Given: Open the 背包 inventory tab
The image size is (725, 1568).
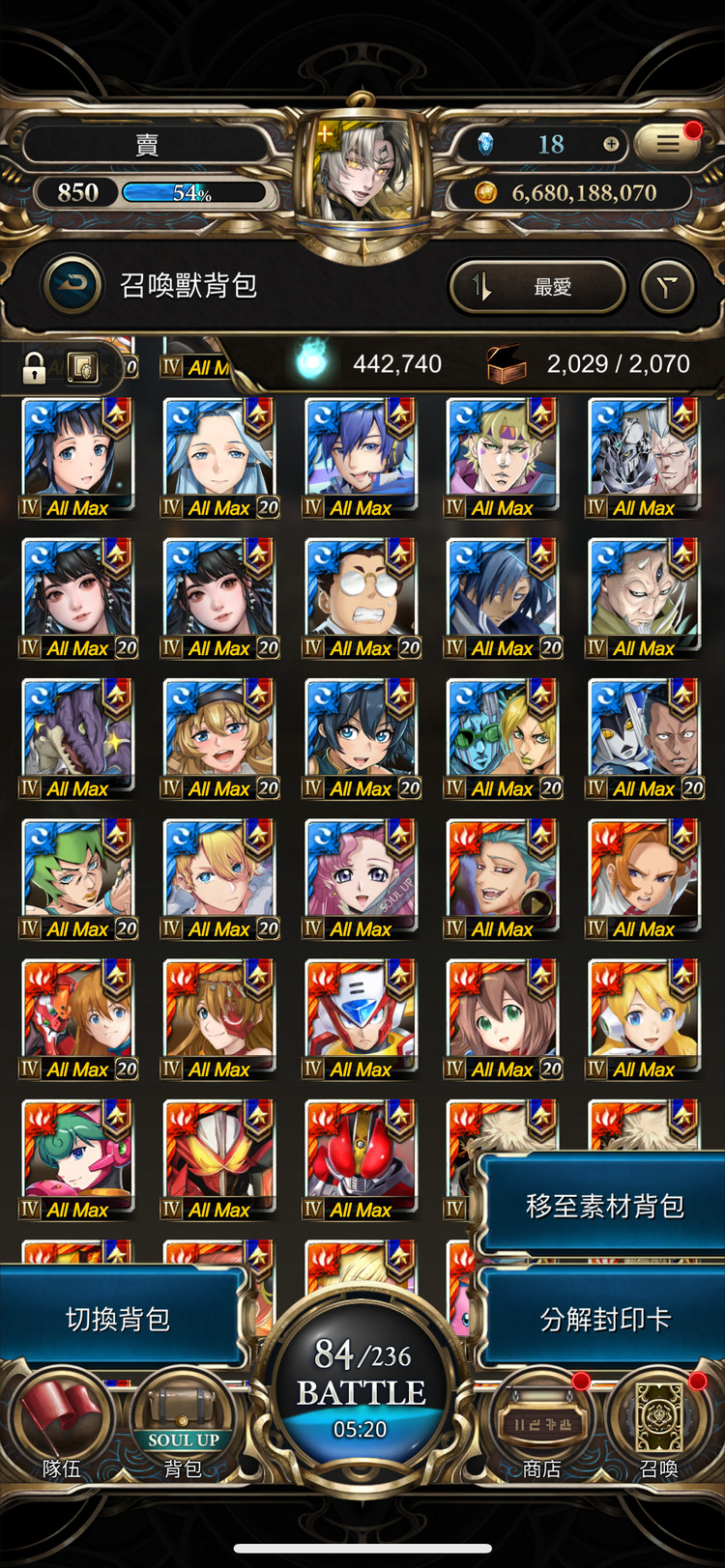Looking at the screenshot, I should click(184, 1430).
